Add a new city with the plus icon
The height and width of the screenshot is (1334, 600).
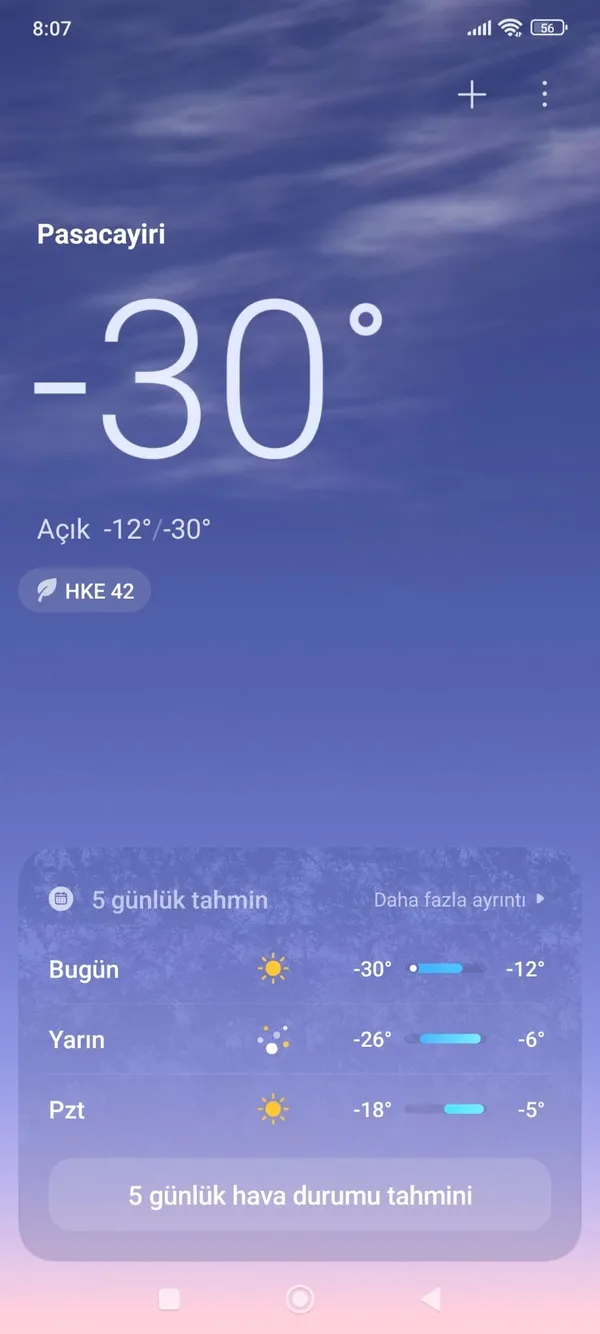pos(472,95)
